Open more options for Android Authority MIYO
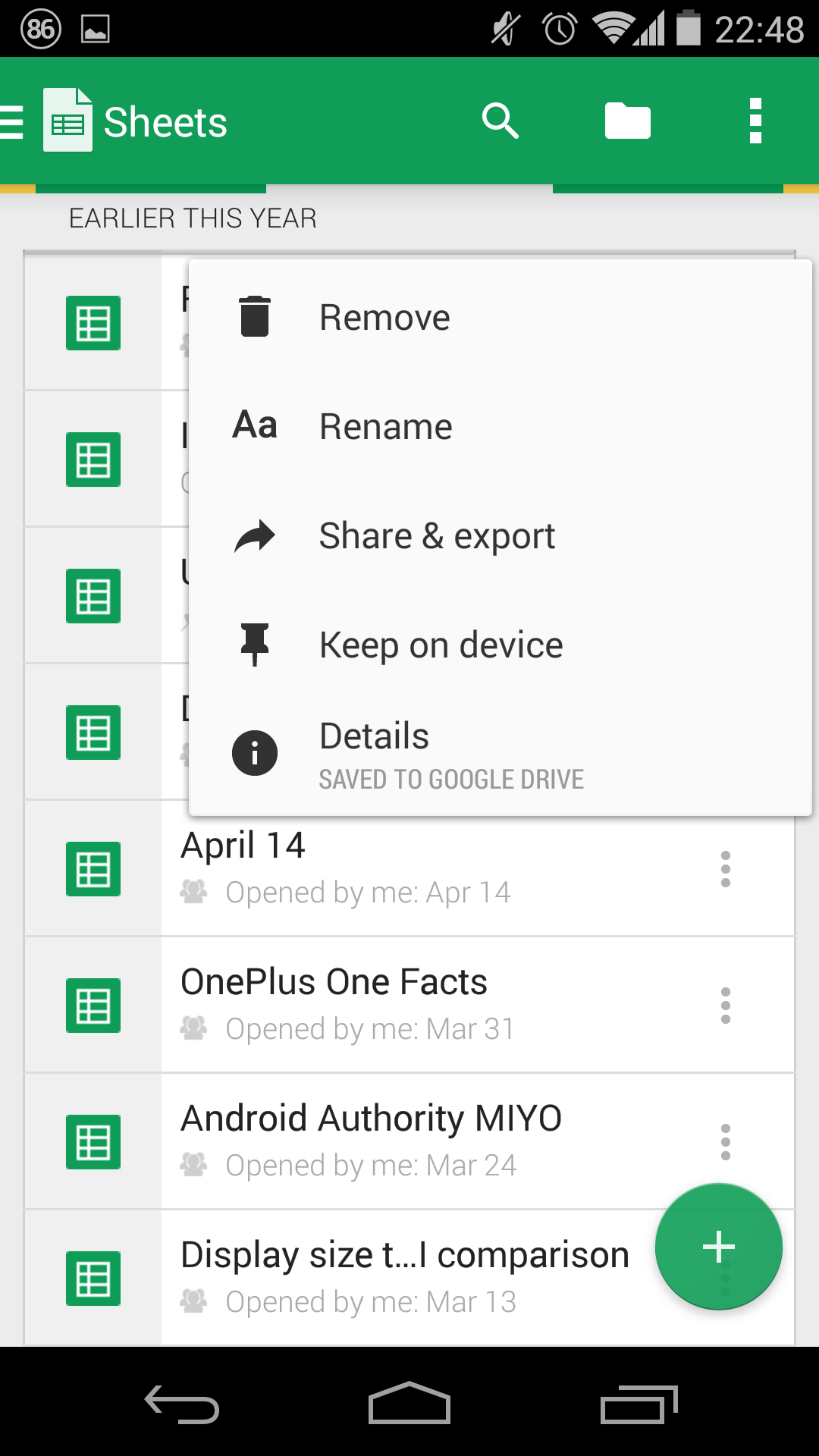This screenshot has height=1456, width=819. click(726, 1142)
